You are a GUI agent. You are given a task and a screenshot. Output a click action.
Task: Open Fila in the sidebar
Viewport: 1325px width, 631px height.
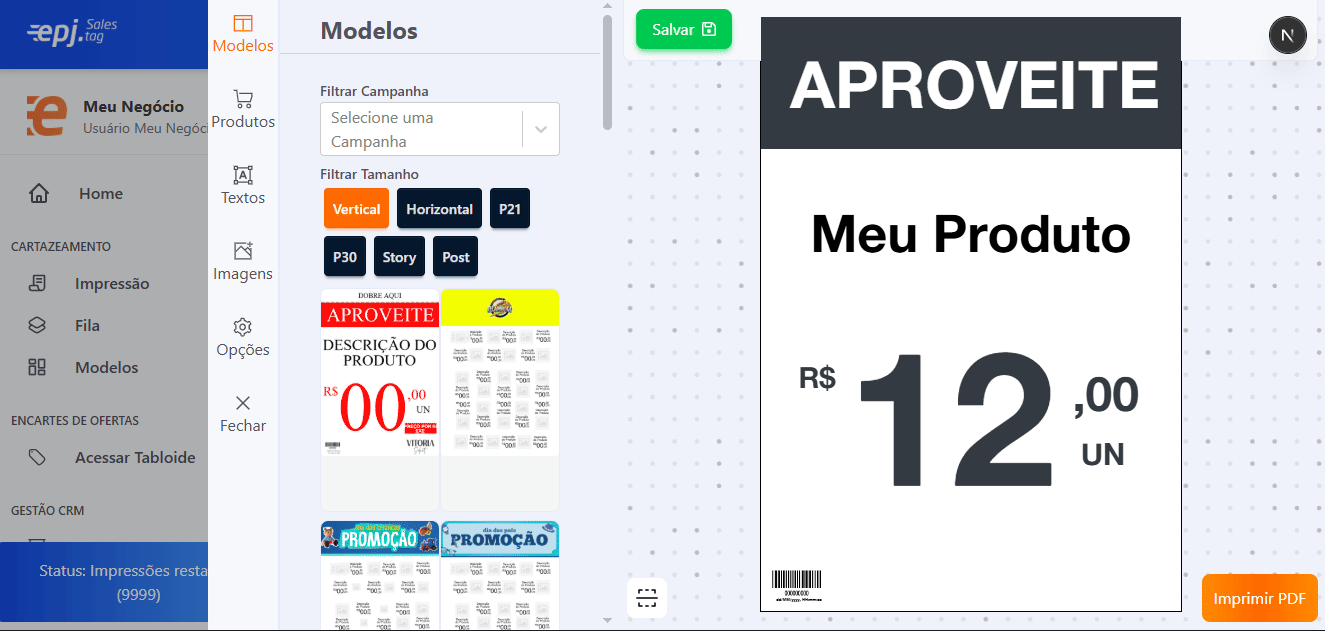point(87,326)
